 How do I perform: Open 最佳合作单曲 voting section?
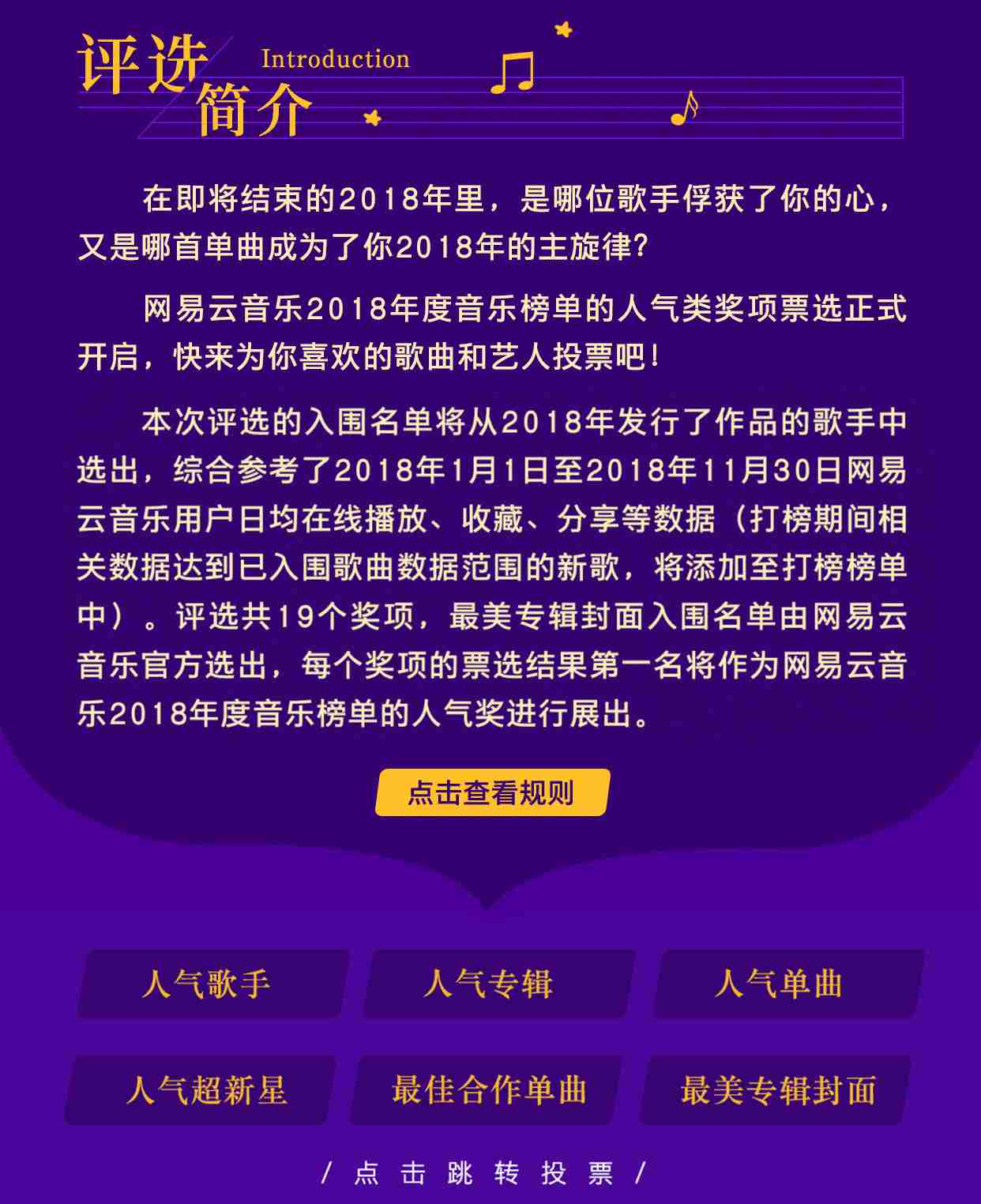click(x=486, y=1090)
